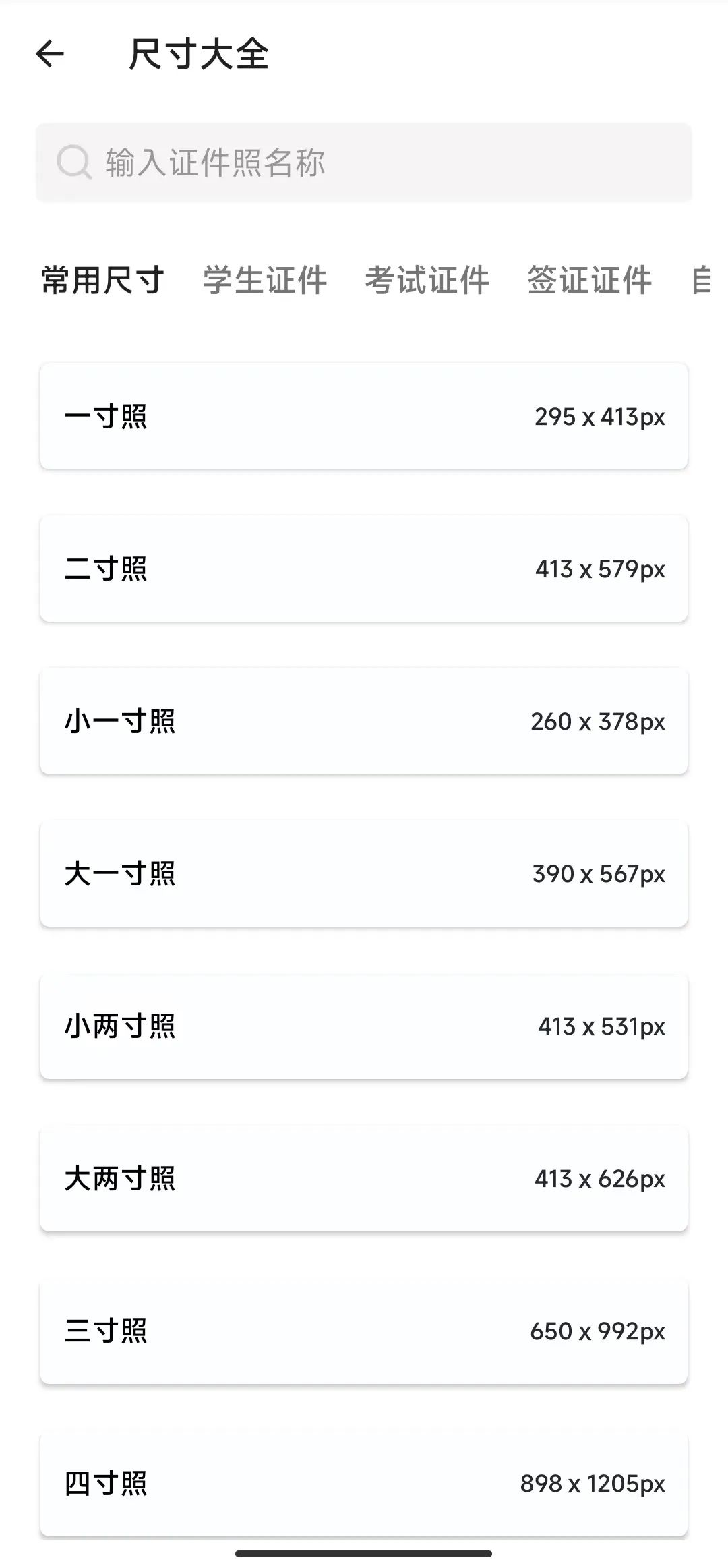Screen dimensions: 728x1568
Task: Open the 签证证件 category
Action: 590,280
